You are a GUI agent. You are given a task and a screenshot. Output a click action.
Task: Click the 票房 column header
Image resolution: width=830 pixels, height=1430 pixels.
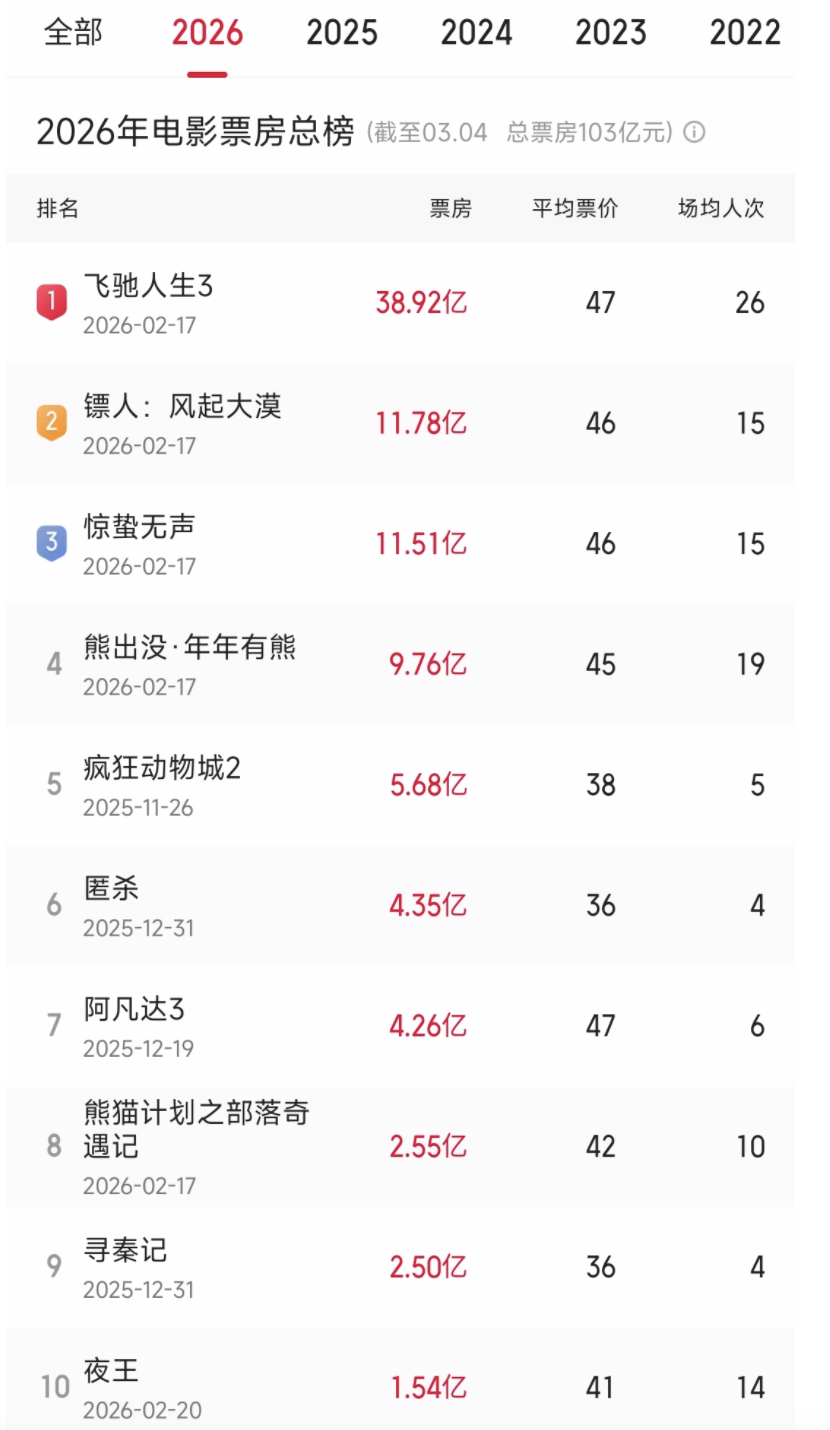pyautogui.click(x=451, y=208)
